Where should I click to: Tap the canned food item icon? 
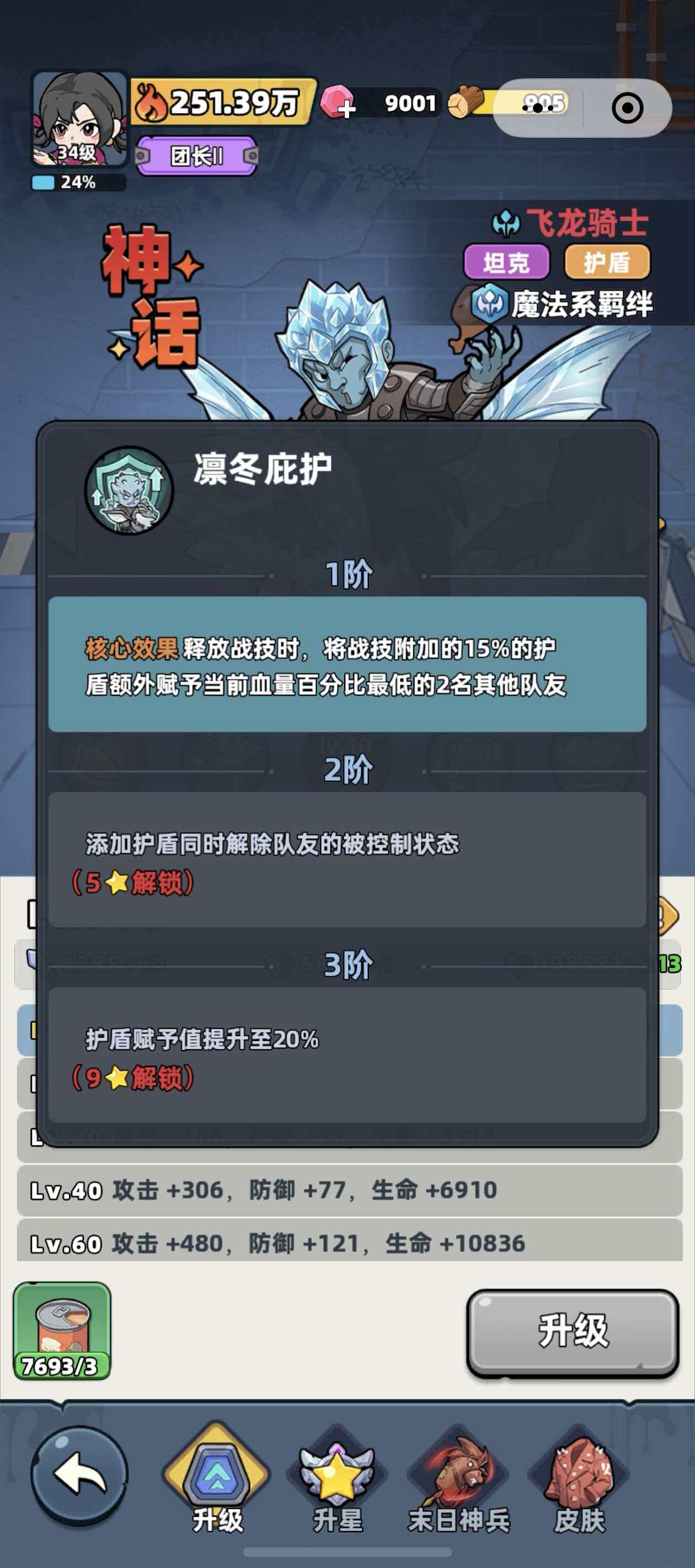(x=62, y=1330)
